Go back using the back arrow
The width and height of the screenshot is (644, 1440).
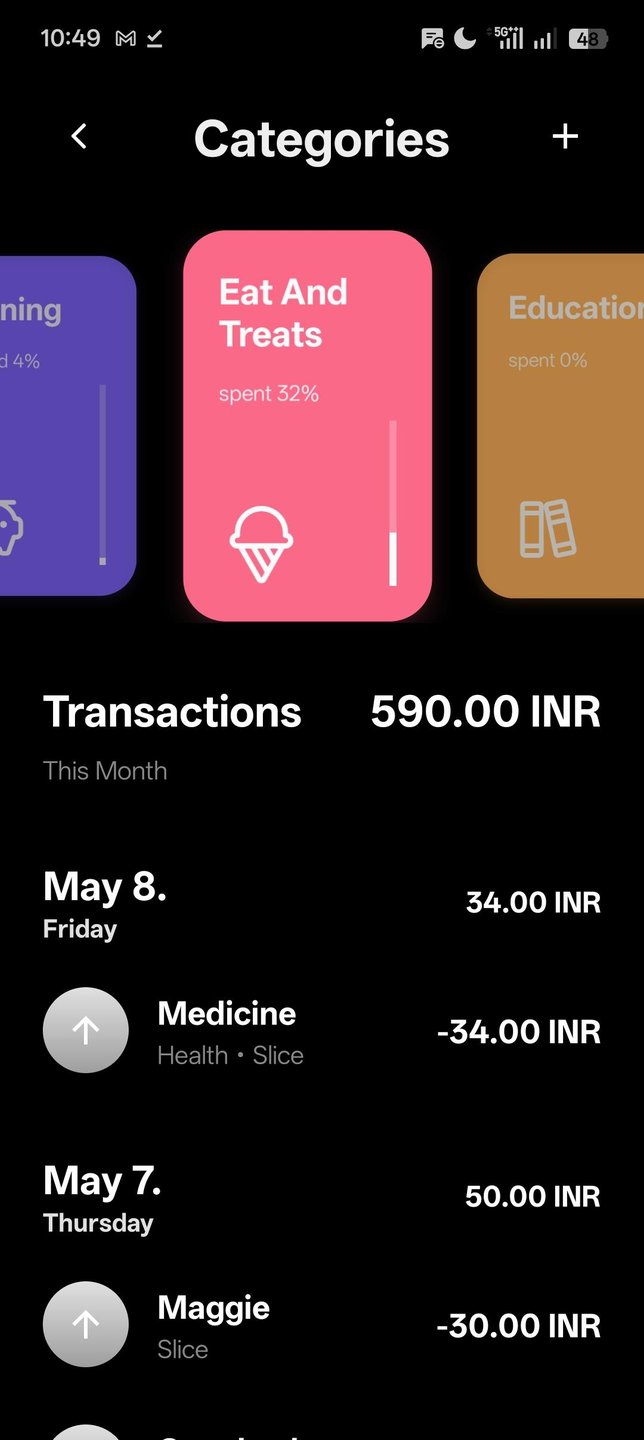(x=79, y=137)
